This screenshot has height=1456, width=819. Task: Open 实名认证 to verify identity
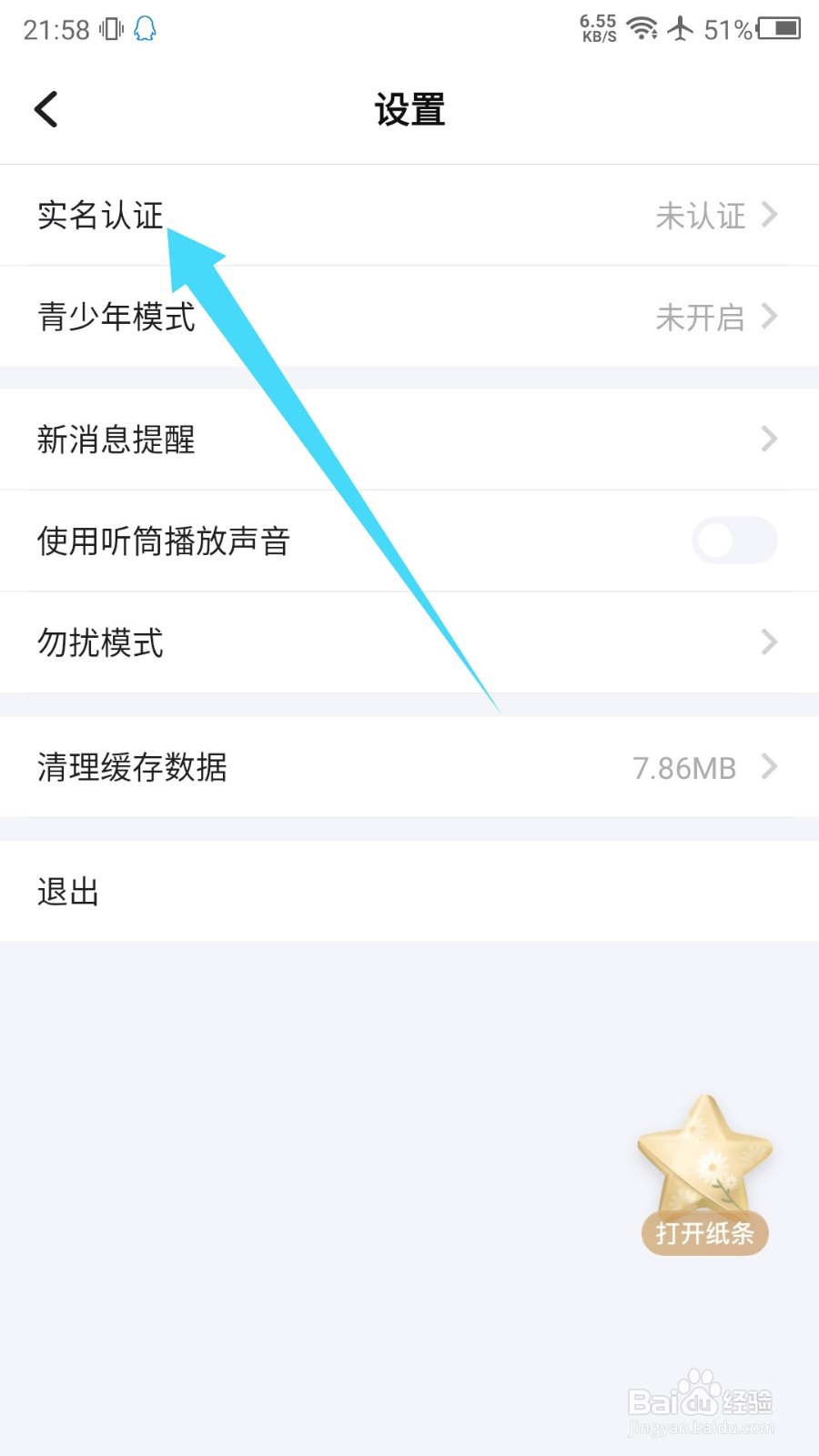[x=100, y=216]
